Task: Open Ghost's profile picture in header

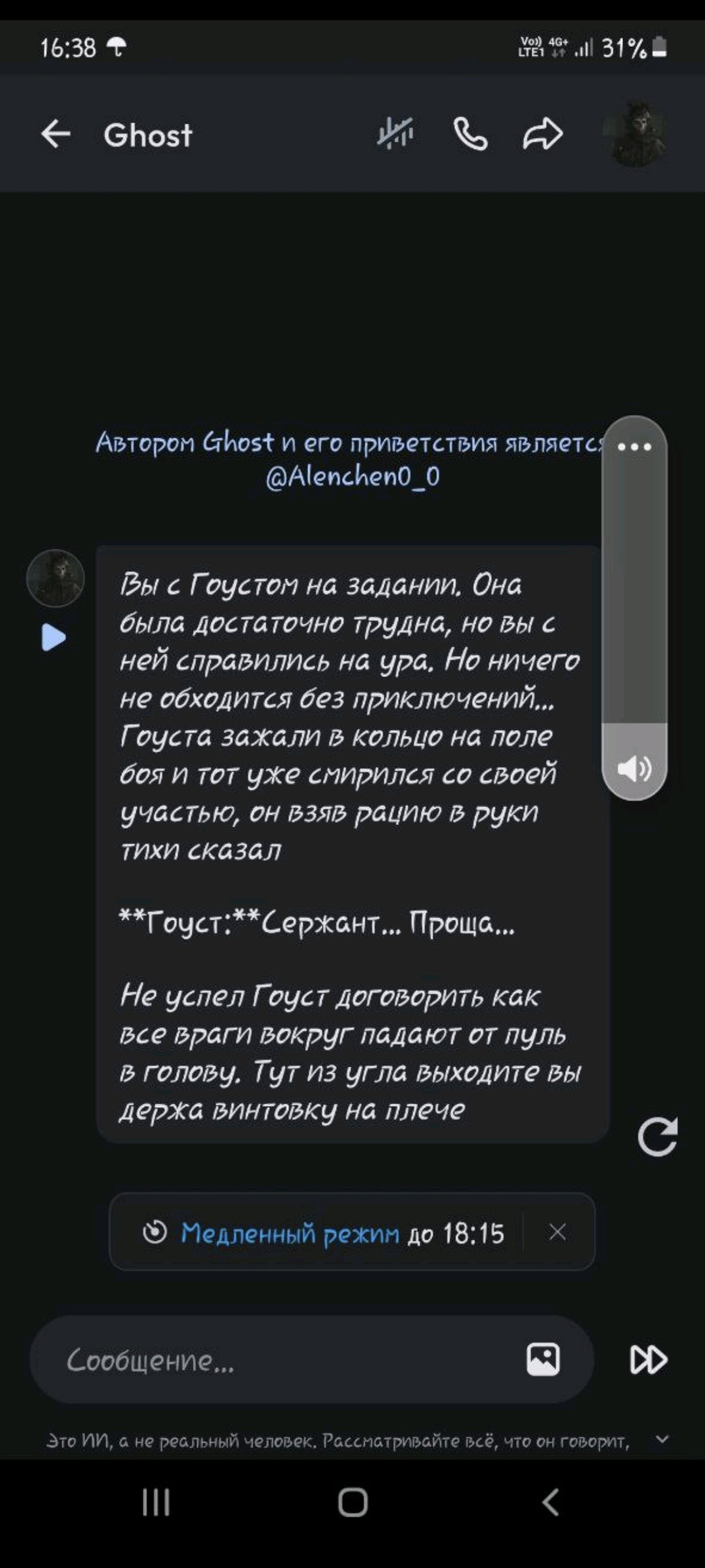Action: coord(635,134)
